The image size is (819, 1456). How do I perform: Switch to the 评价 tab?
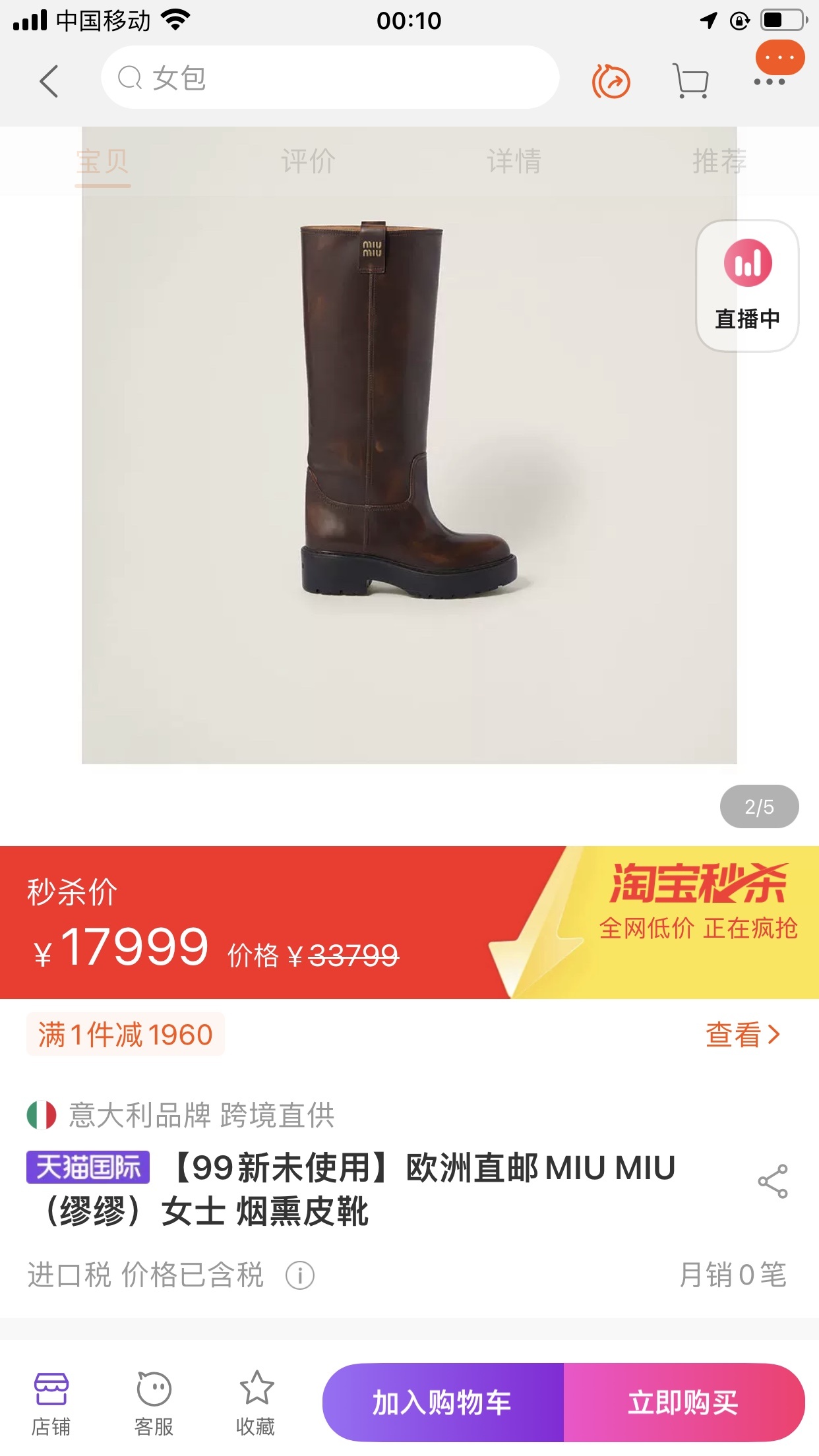click(308, 161)
